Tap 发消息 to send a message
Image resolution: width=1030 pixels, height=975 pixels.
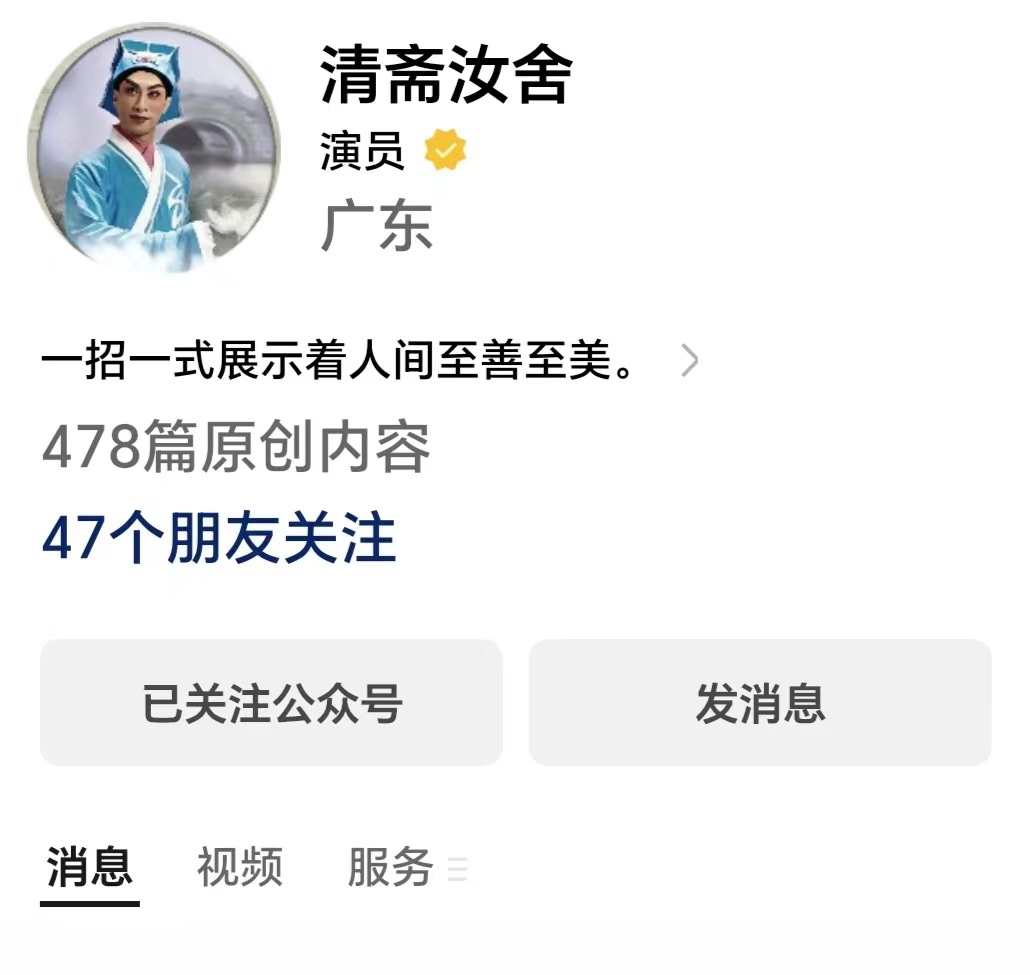(x=760, y=703)
